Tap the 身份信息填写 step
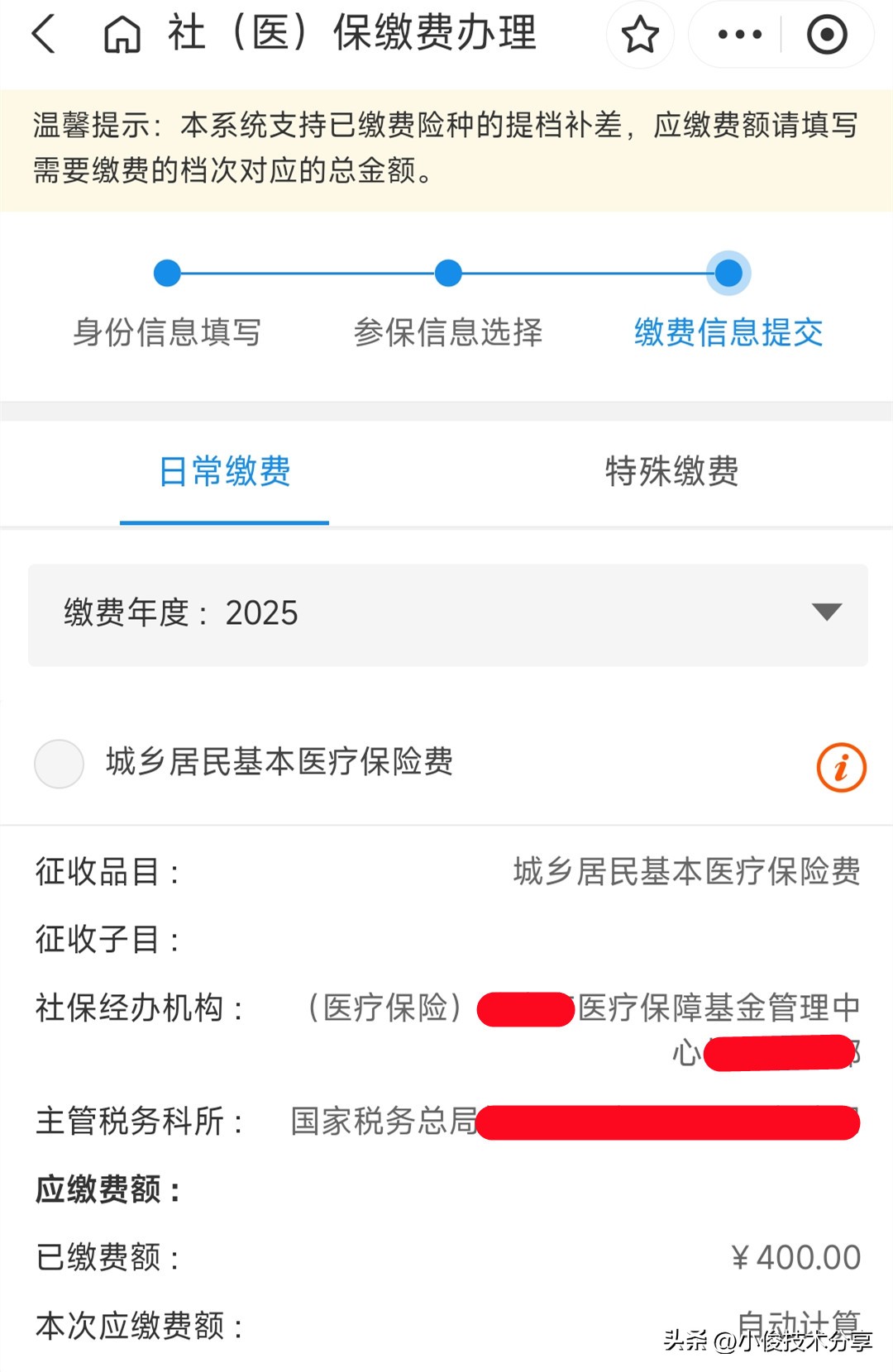Viewport: 893px width, 1372px height. click(167, 332)
